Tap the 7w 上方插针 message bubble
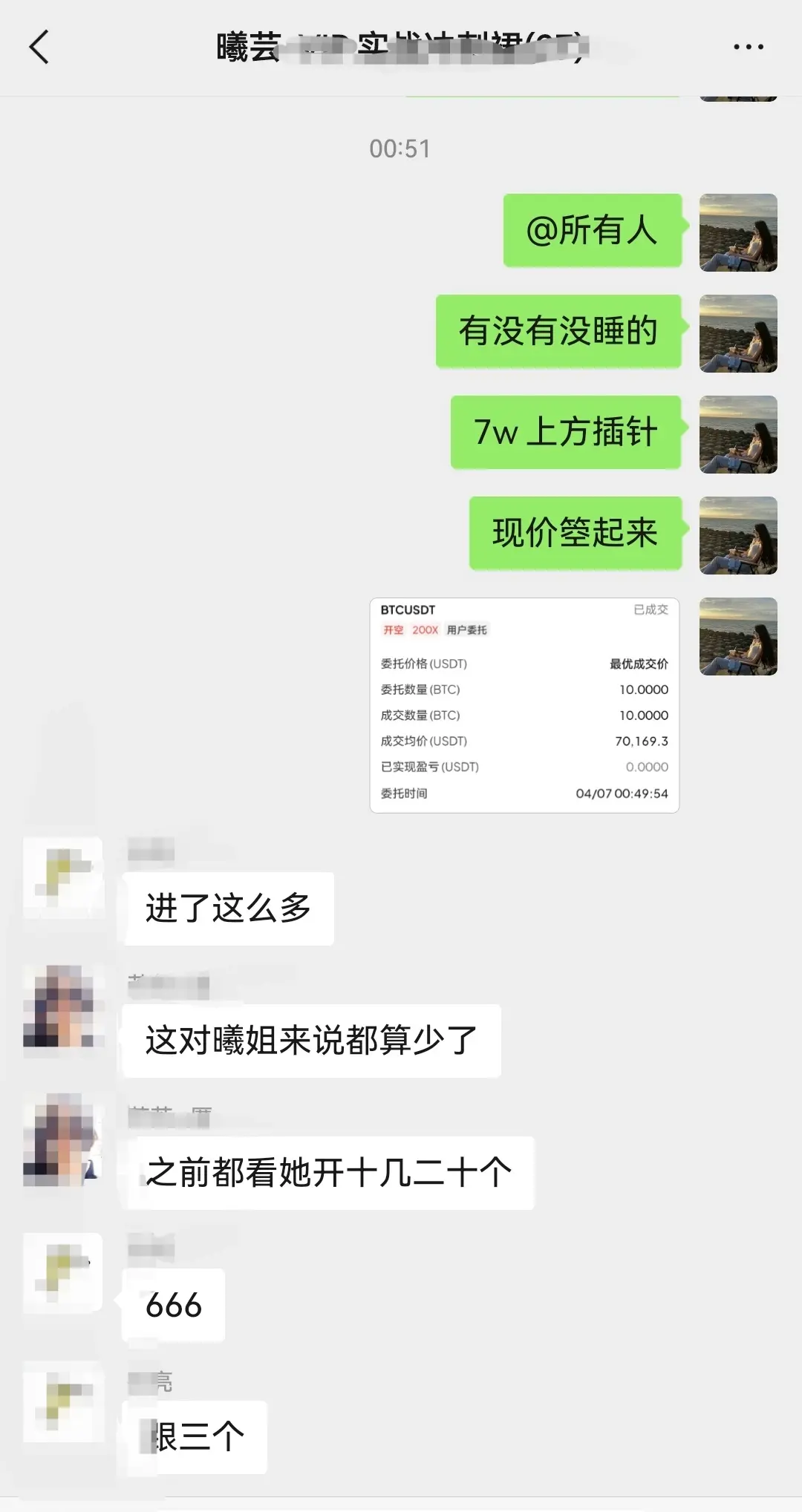The height and width of the screenshot is (1512, 802). (567, 432)
